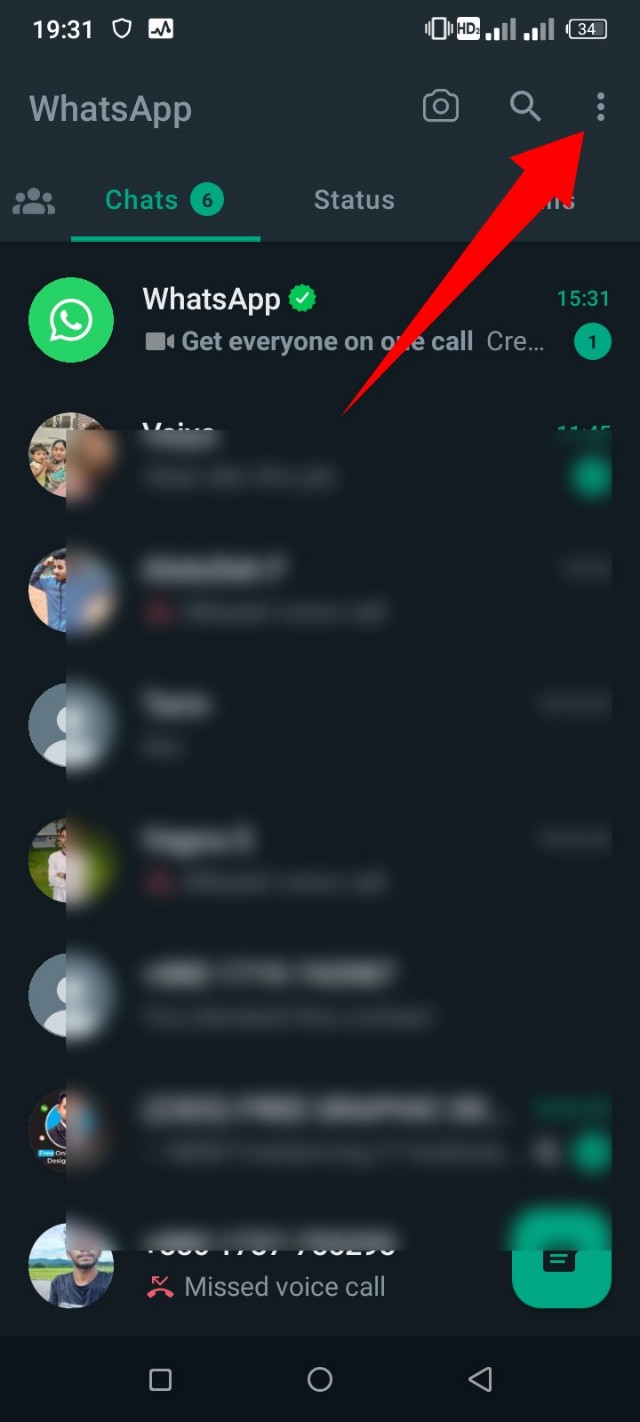Open the search icon
Image resolution: width=640 pixels, height=1422 pixels.
pos(525,106)
